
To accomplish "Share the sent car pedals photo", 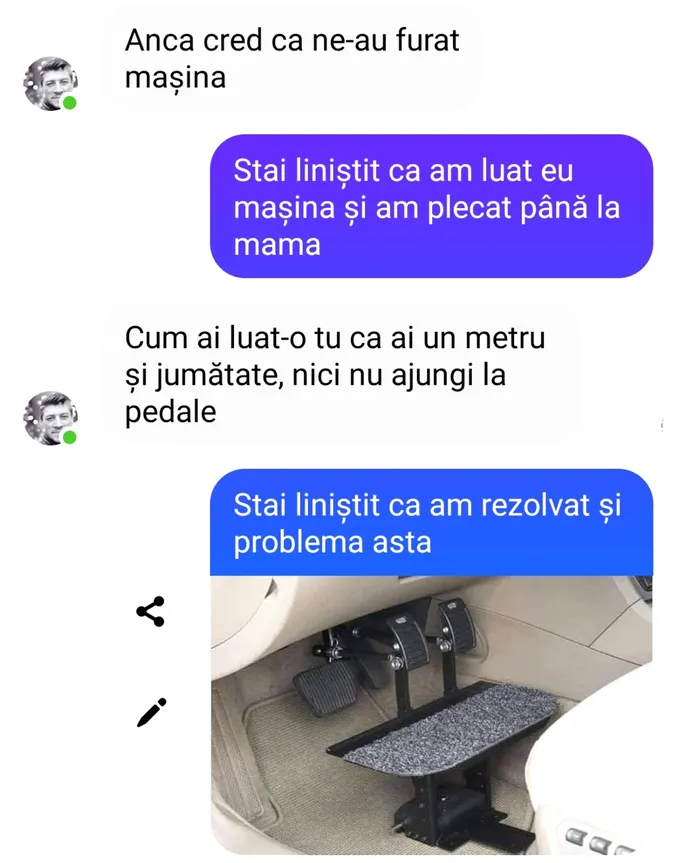I will click(150, 611).
